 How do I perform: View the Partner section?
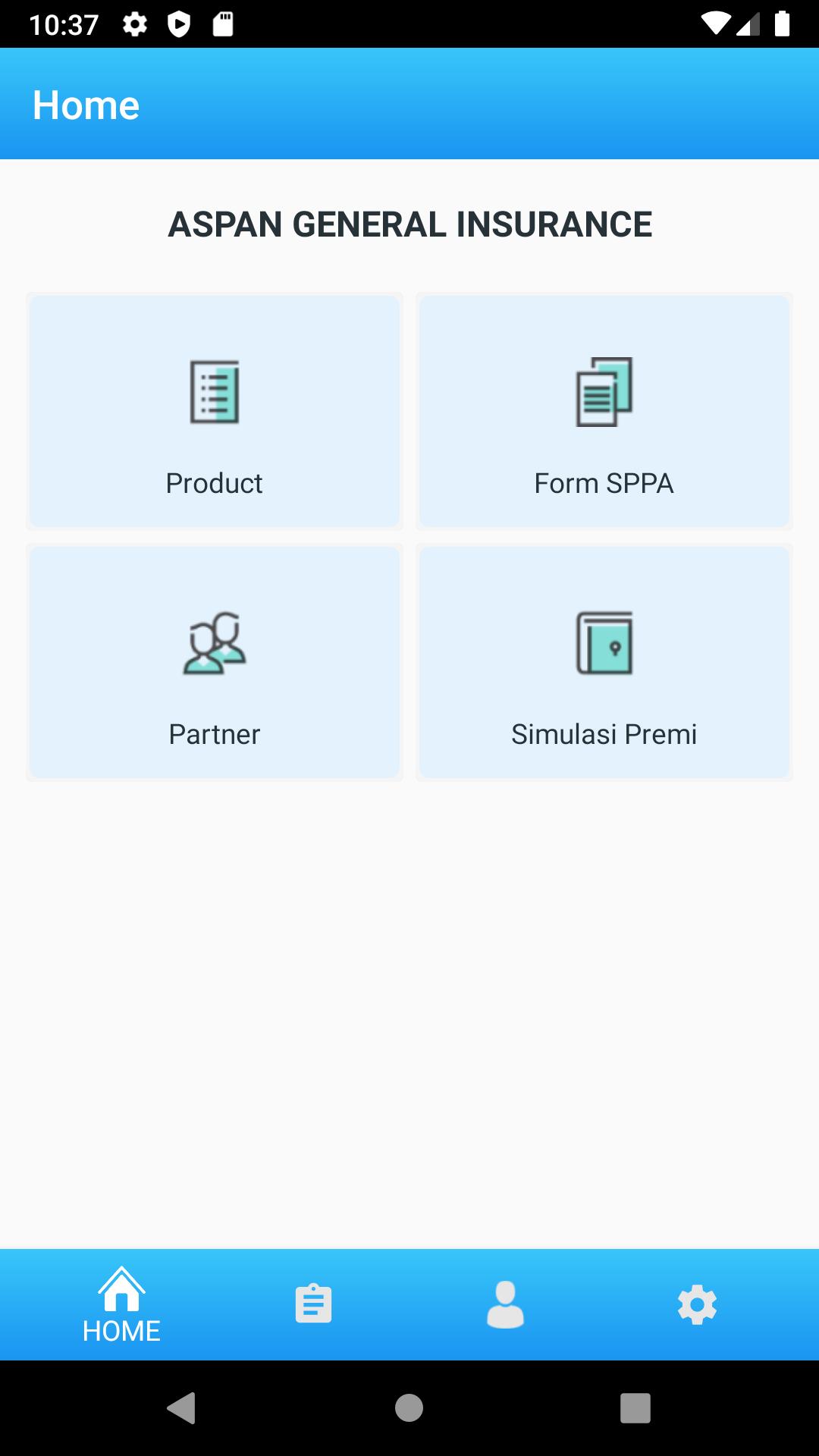pyautogui.click(x=215, y=662)
